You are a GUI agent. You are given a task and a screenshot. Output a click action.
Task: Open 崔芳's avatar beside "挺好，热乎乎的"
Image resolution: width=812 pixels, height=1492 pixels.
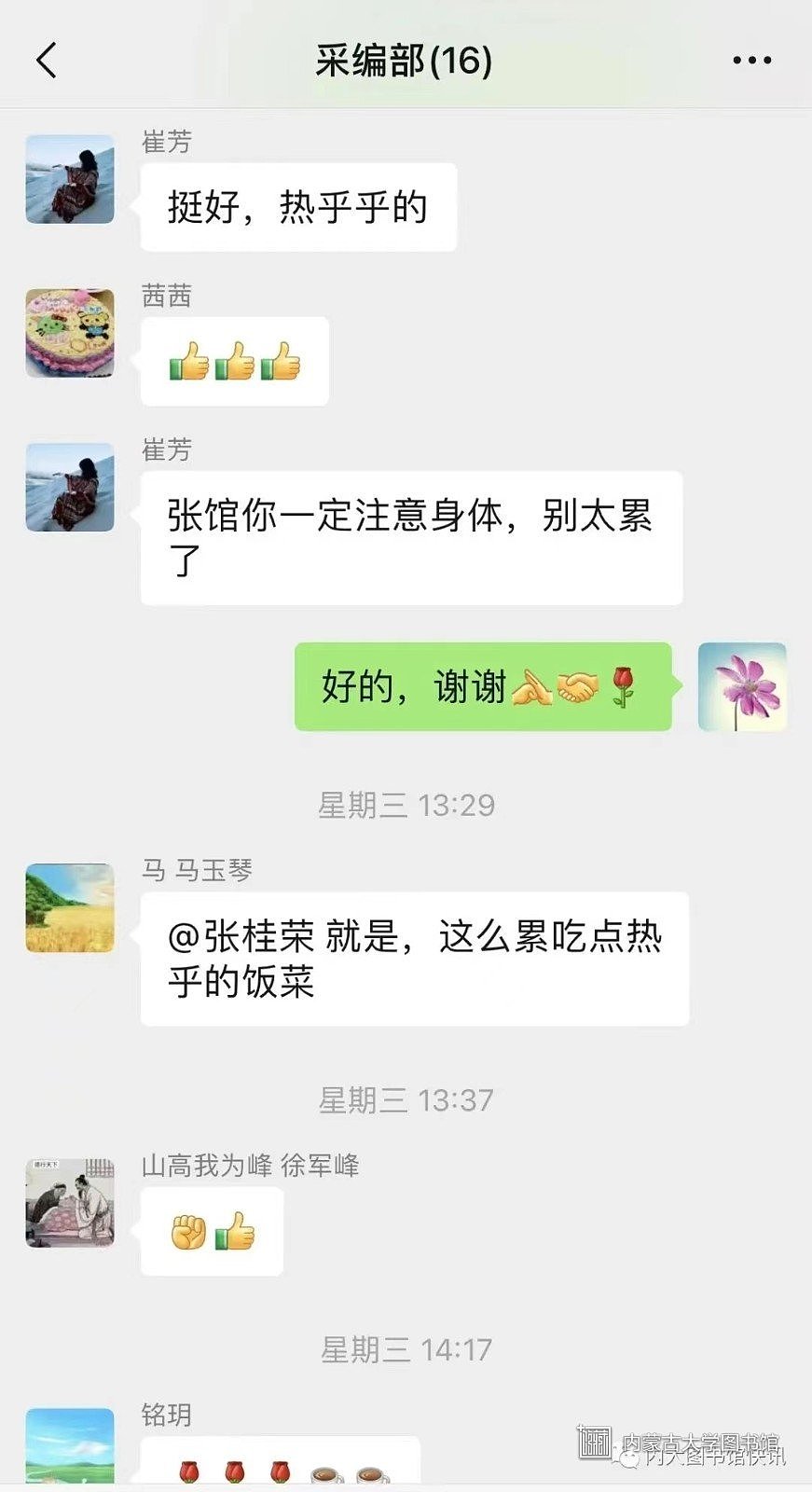tap(70, 179)
